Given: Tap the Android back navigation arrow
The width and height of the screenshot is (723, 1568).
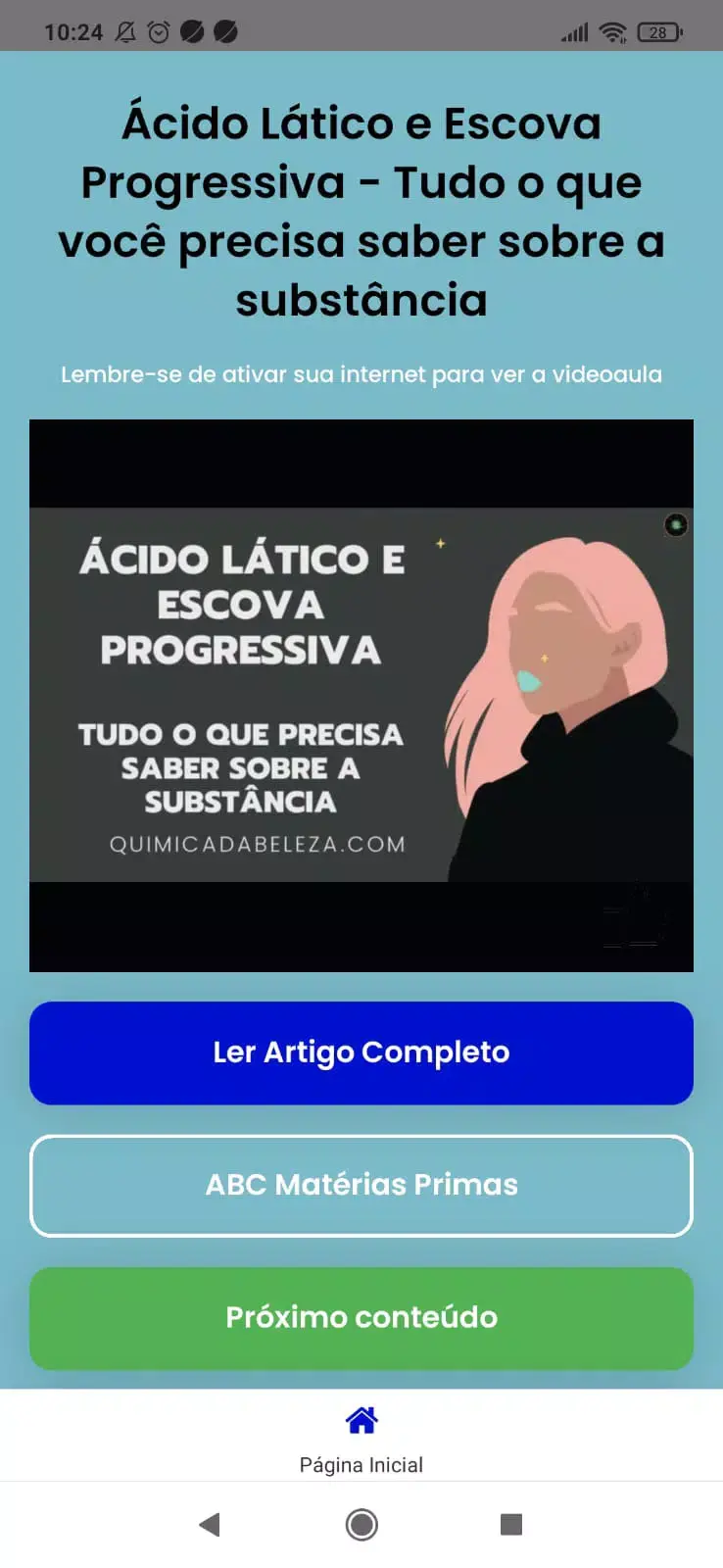Looking at the screenshot, I should pyautogui.click(x=209, y=1525).
